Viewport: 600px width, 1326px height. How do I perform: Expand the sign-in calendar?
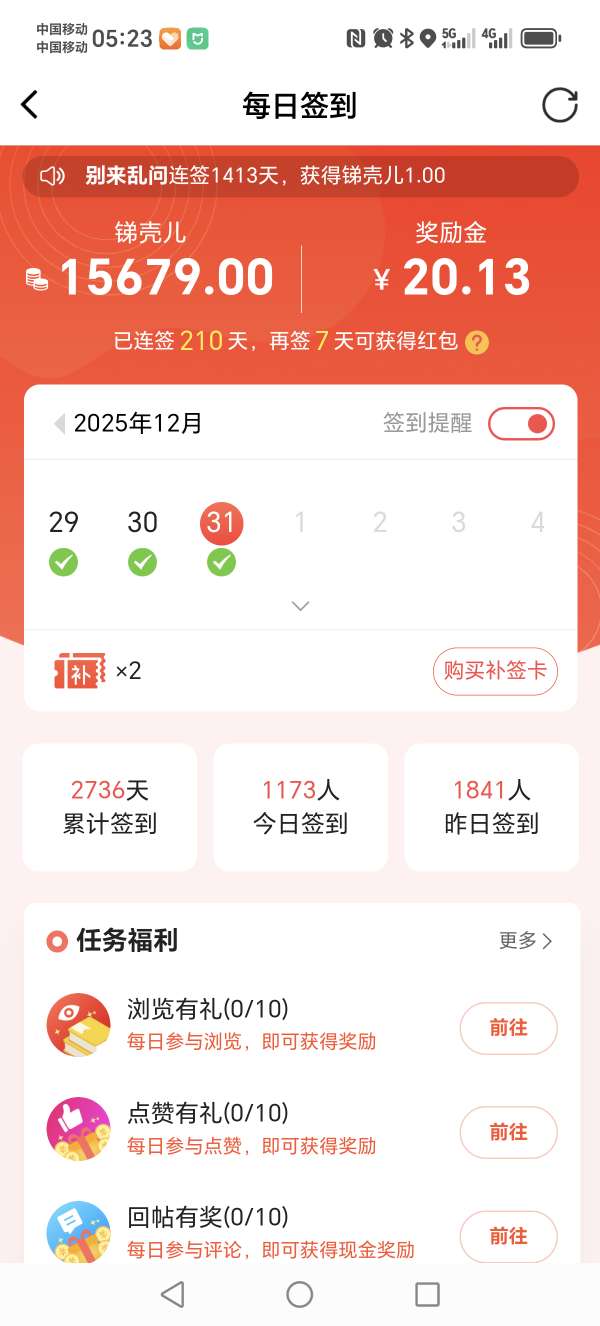pyautogui.click(x=300, y=606)
